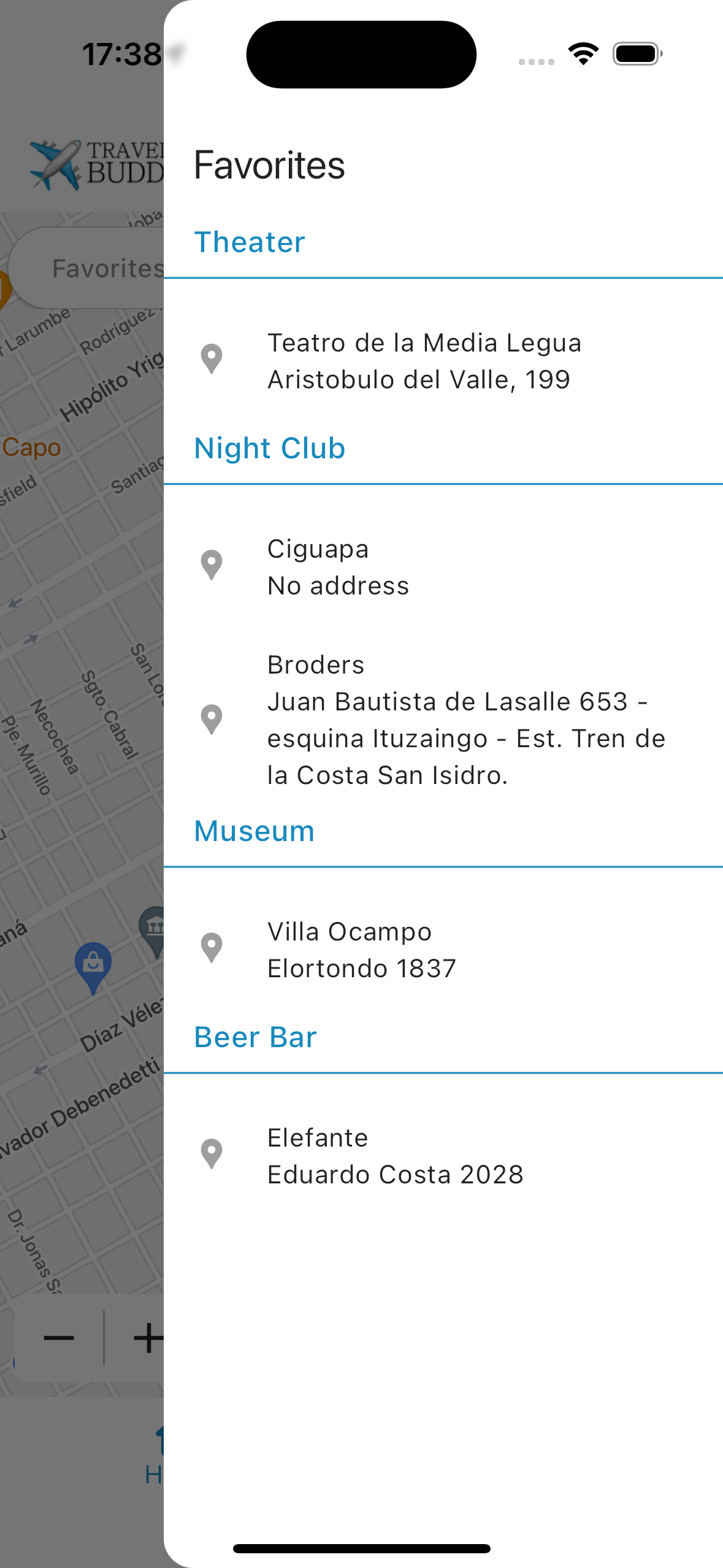Open Teatro de la Media Legua favorite

pos(423,361)
